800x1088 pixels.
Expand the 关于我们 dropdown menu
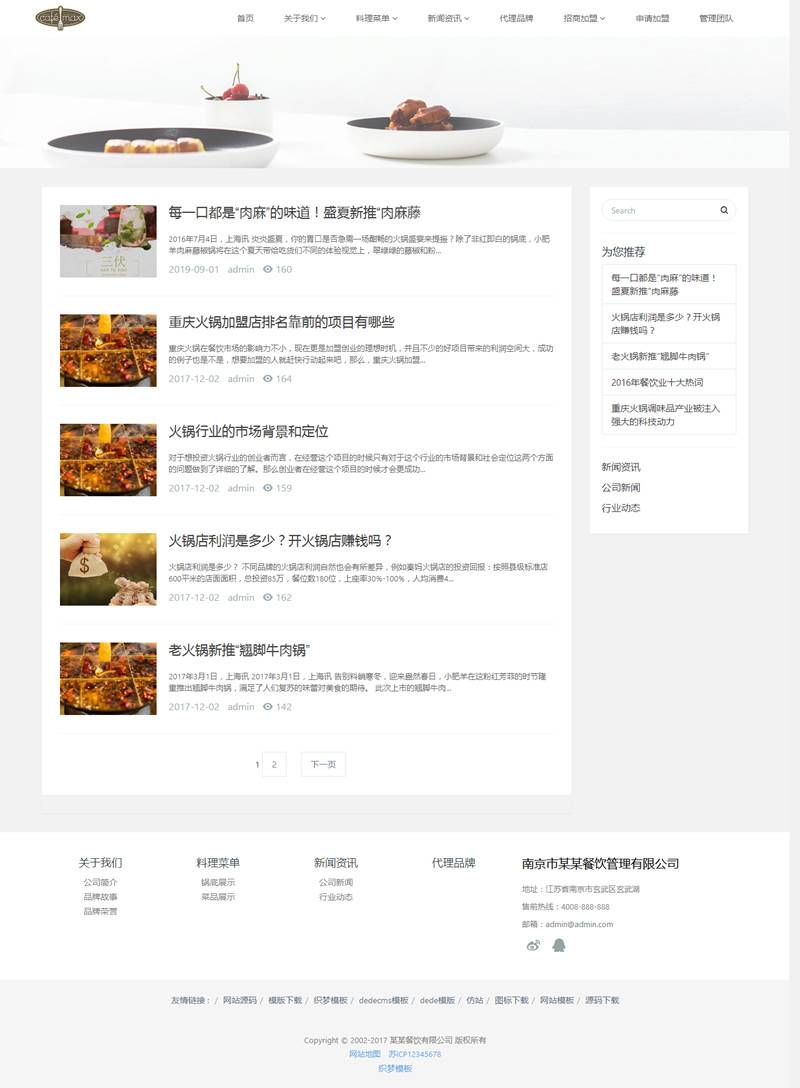click(x=304, y=18)
